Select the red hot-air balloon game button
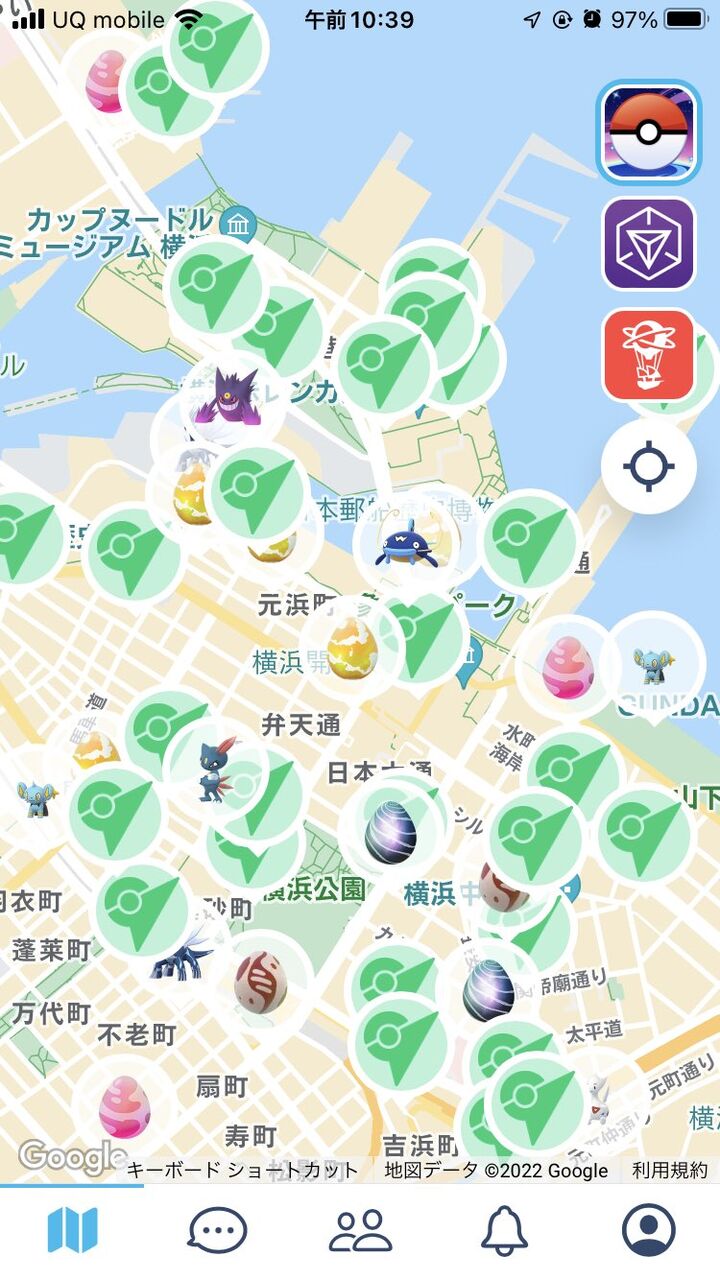720x1280 pixels. pyautogui.click(x=648, y=355)
